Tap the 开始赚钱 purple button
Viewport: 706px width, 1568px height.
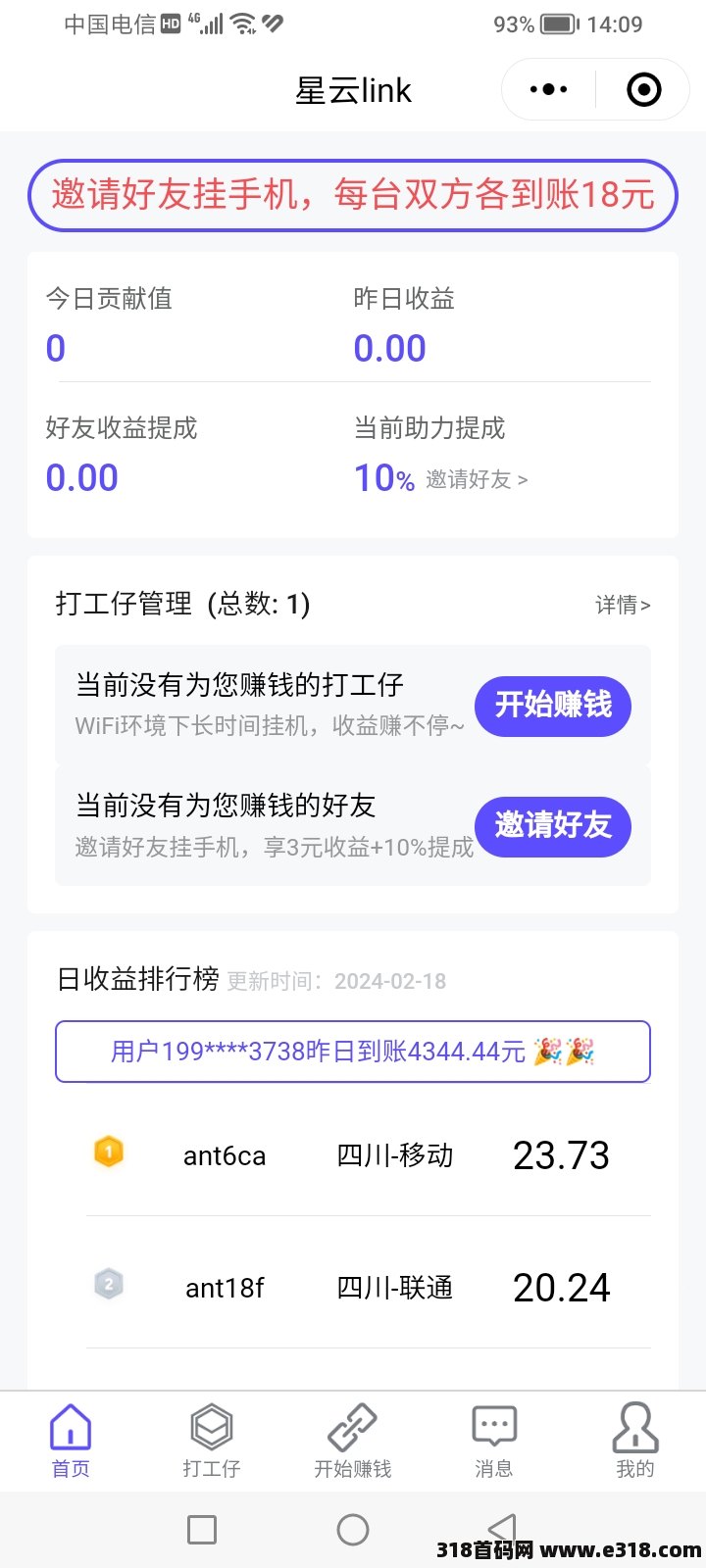point(553,706)
